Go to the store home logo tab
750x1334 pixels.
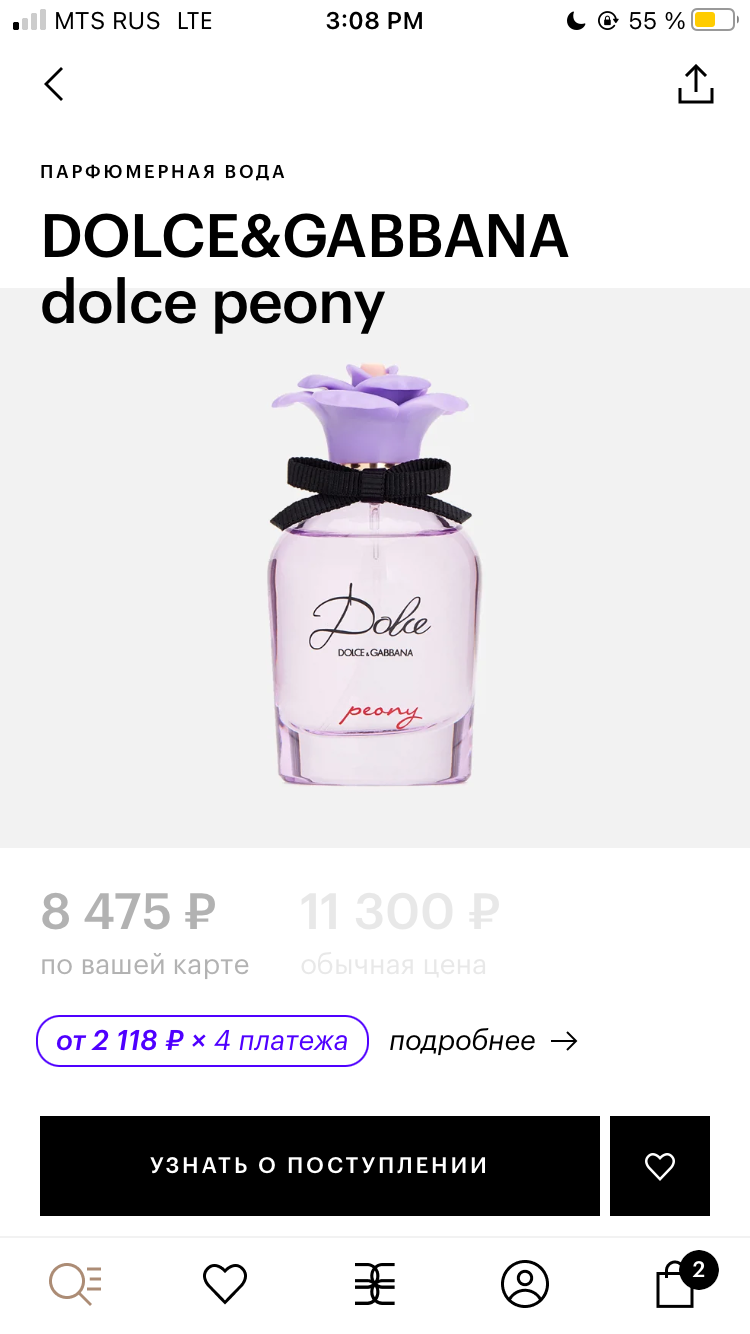tap(375, 1282)
